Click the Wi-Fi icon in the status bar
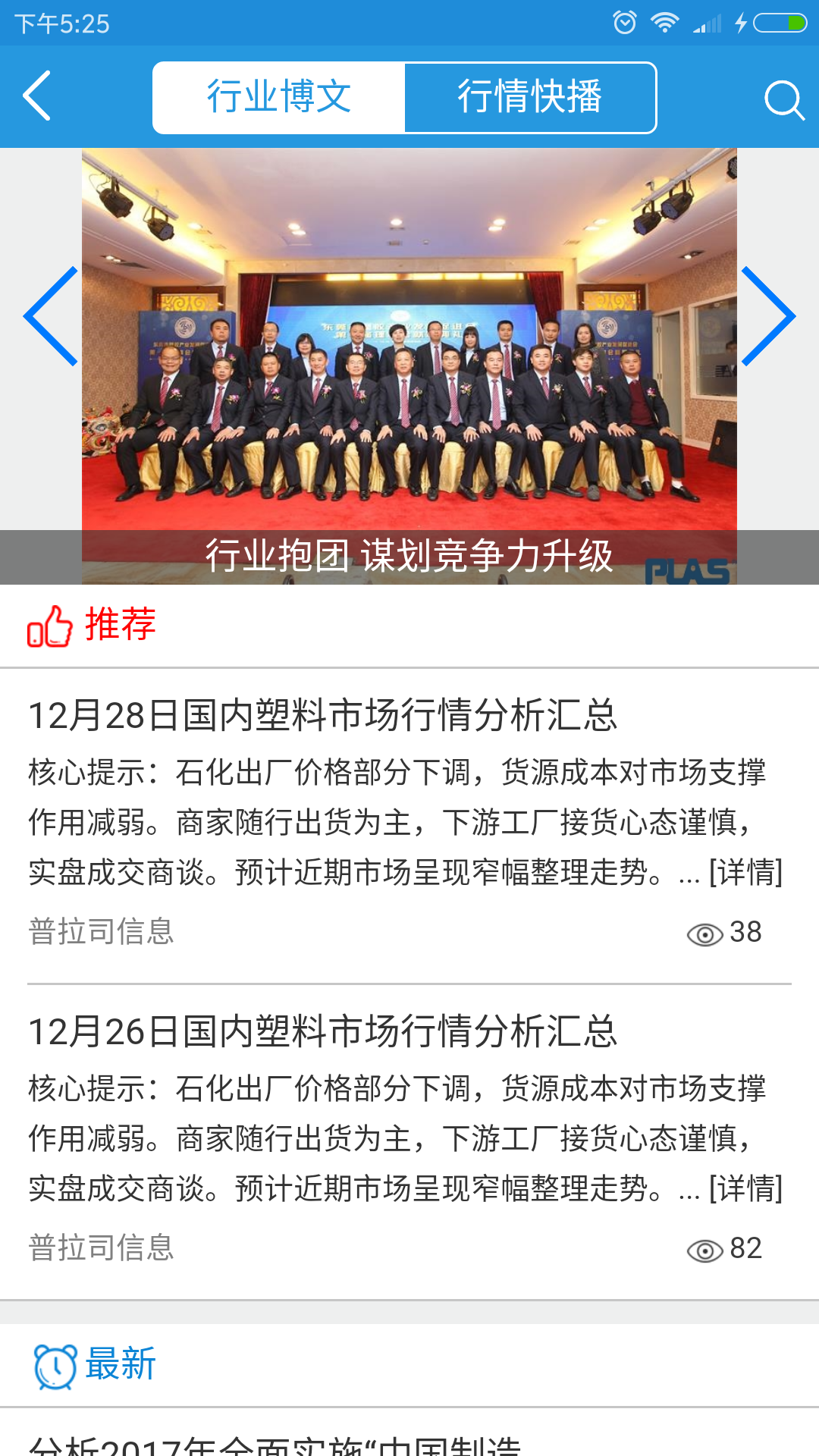The height and width of the screenshot is (1456, 819). click(665, 21)
